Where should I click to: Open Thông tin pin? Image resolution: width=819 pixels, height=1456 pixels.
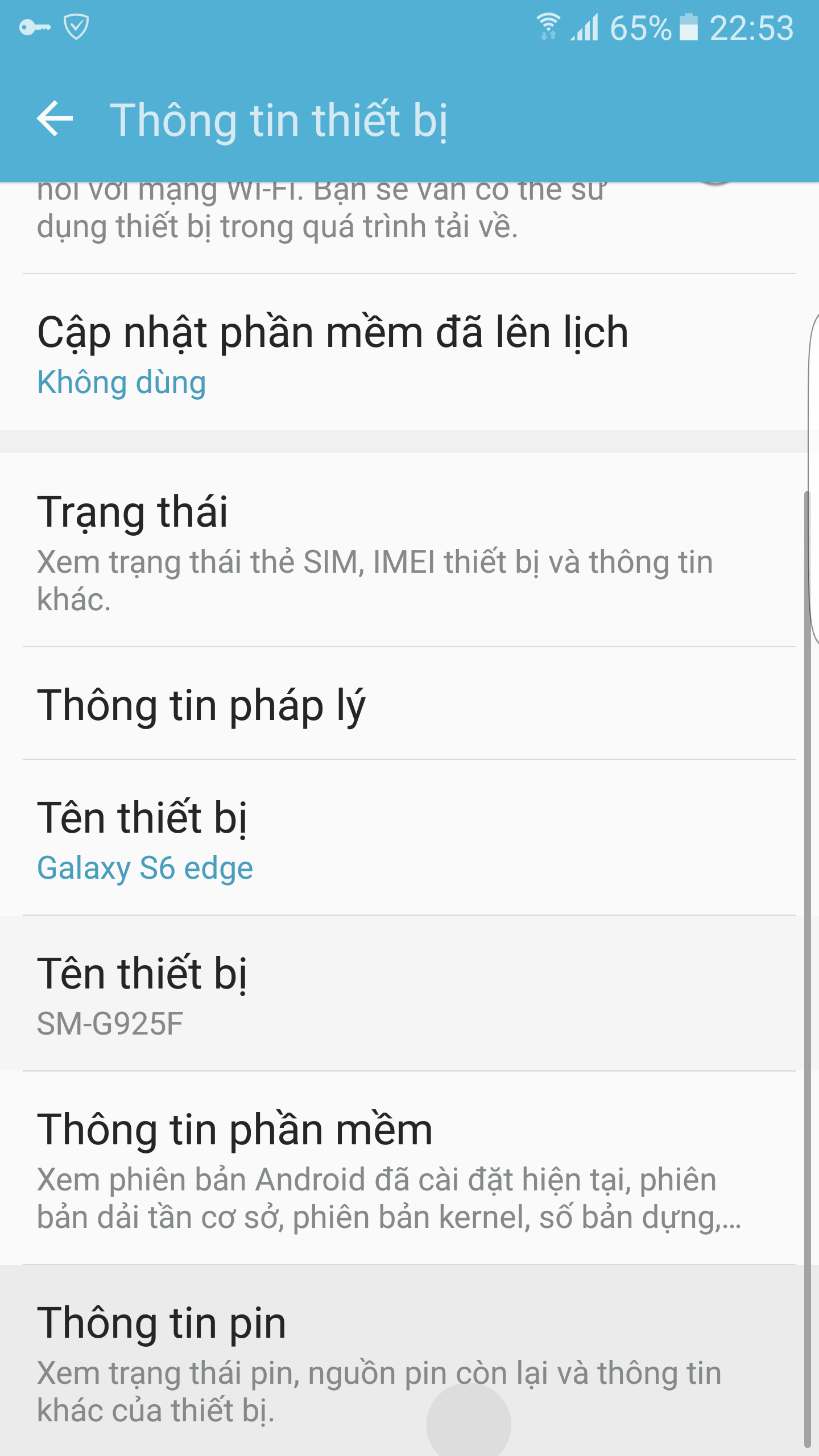(x=409, y=1360)
